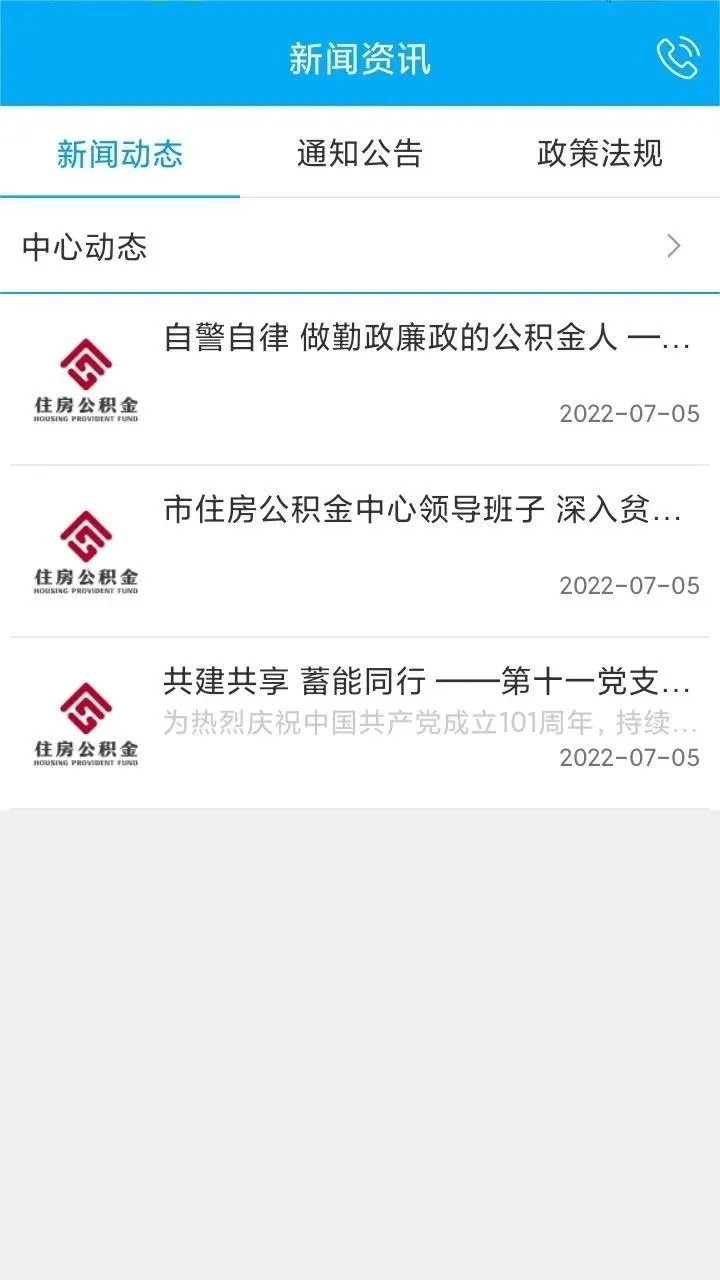The width and height of the screenshot is (720, 1280).
Task: Tap the phone contact icon in top right
Action: click(679, 58)
